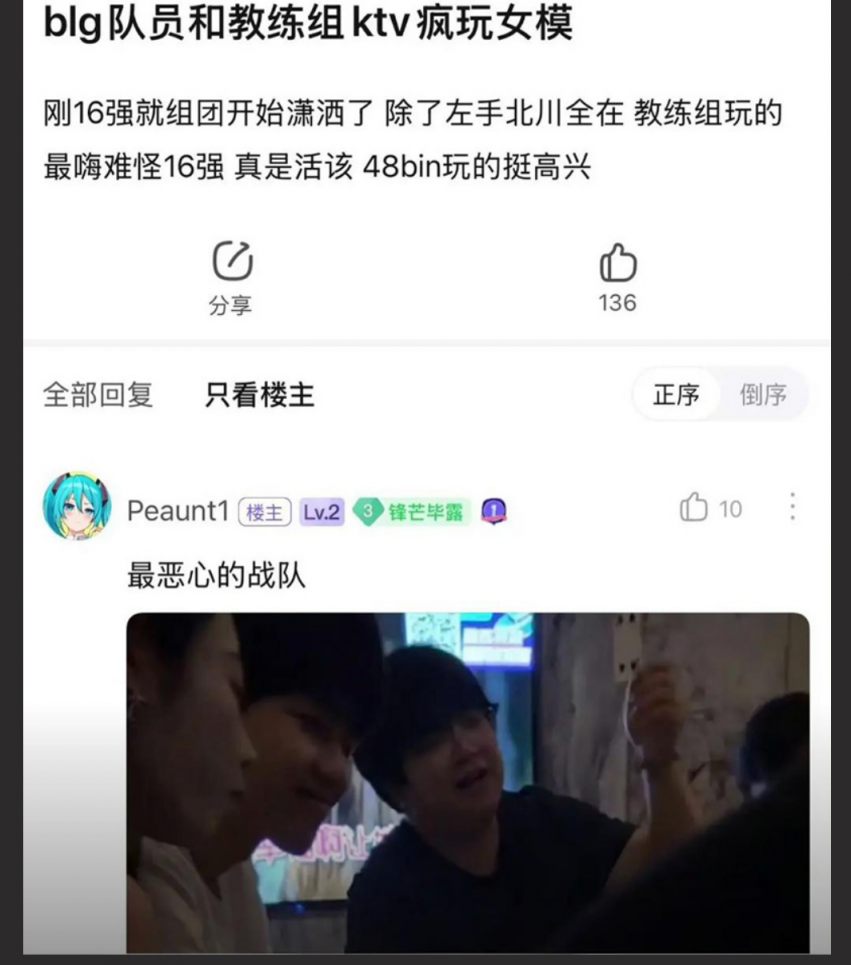The image size is (851, 965).
Task: Sort replies by 正序
Action: [676, 395]
